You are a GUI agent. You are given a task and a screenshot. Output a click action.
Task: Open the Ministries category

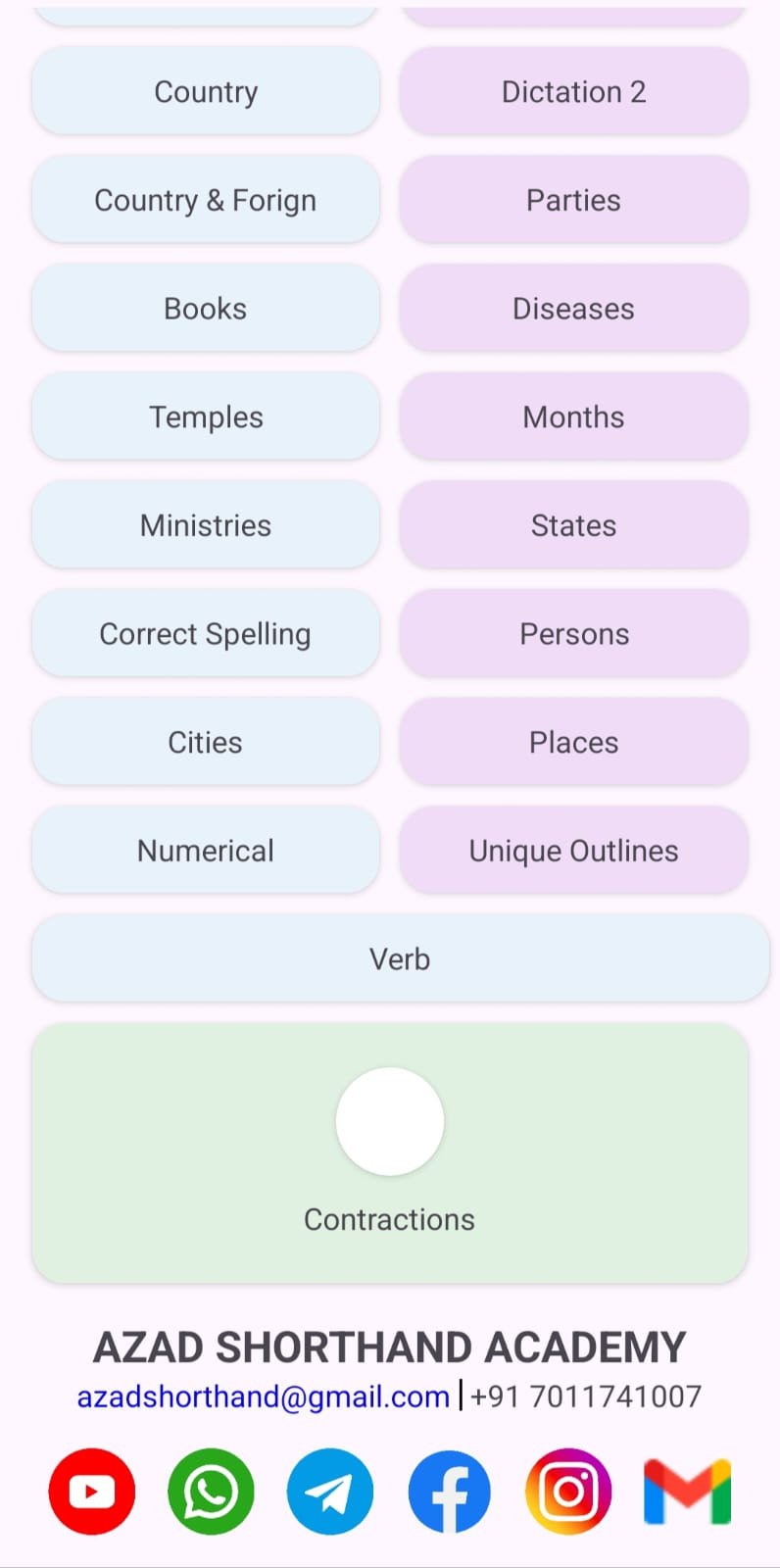[x=206, y=525]
